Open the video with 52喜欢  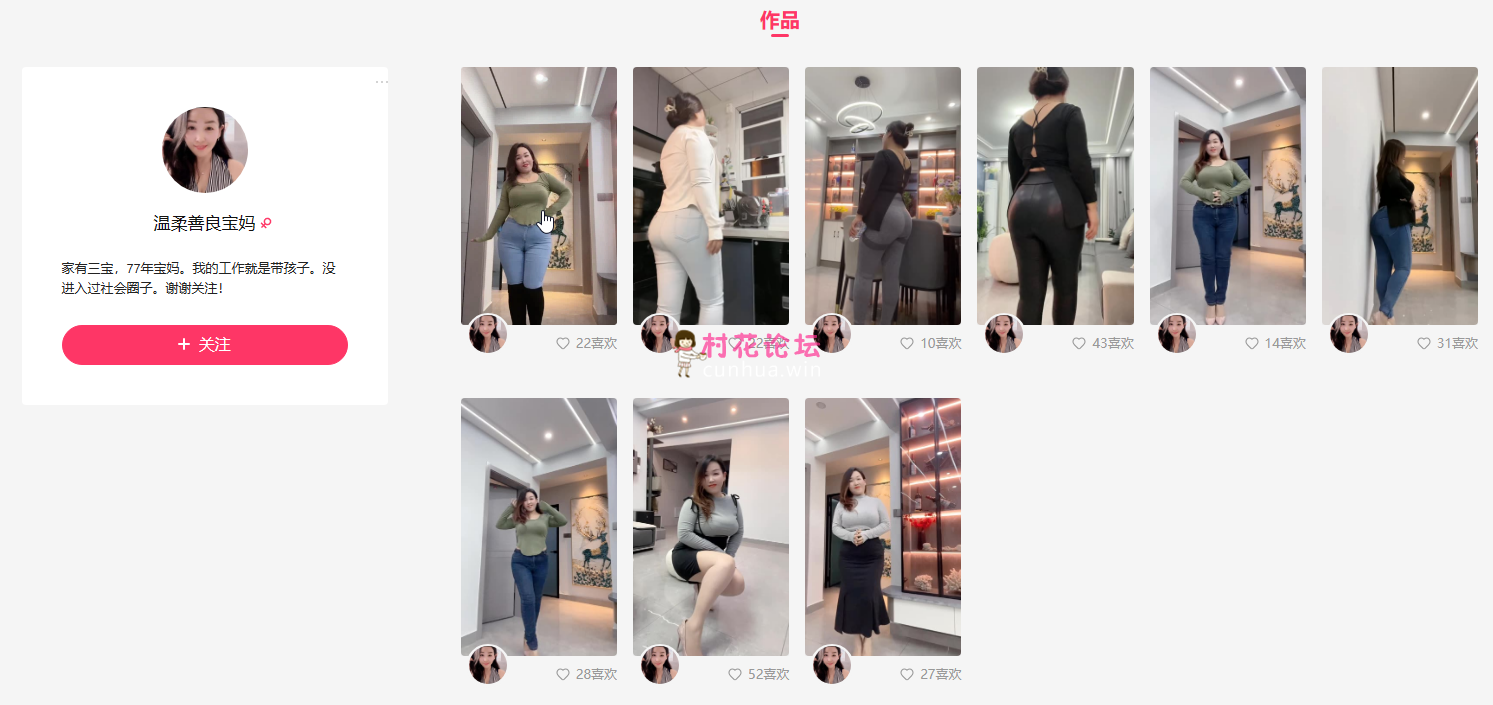click(x=710, y=526)
